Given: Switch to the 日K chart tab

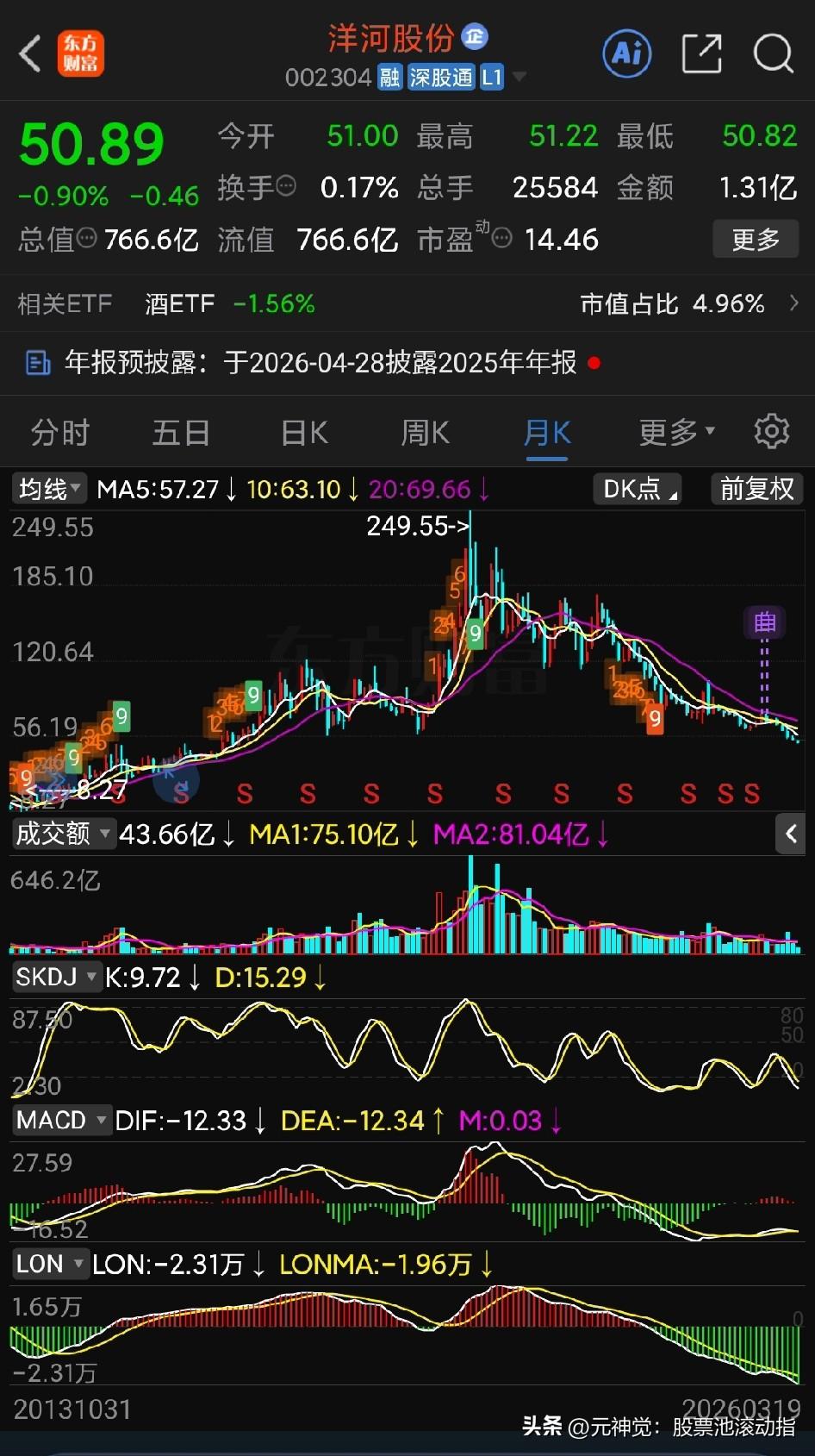Looking at the screenshot, I should (304, 433).
